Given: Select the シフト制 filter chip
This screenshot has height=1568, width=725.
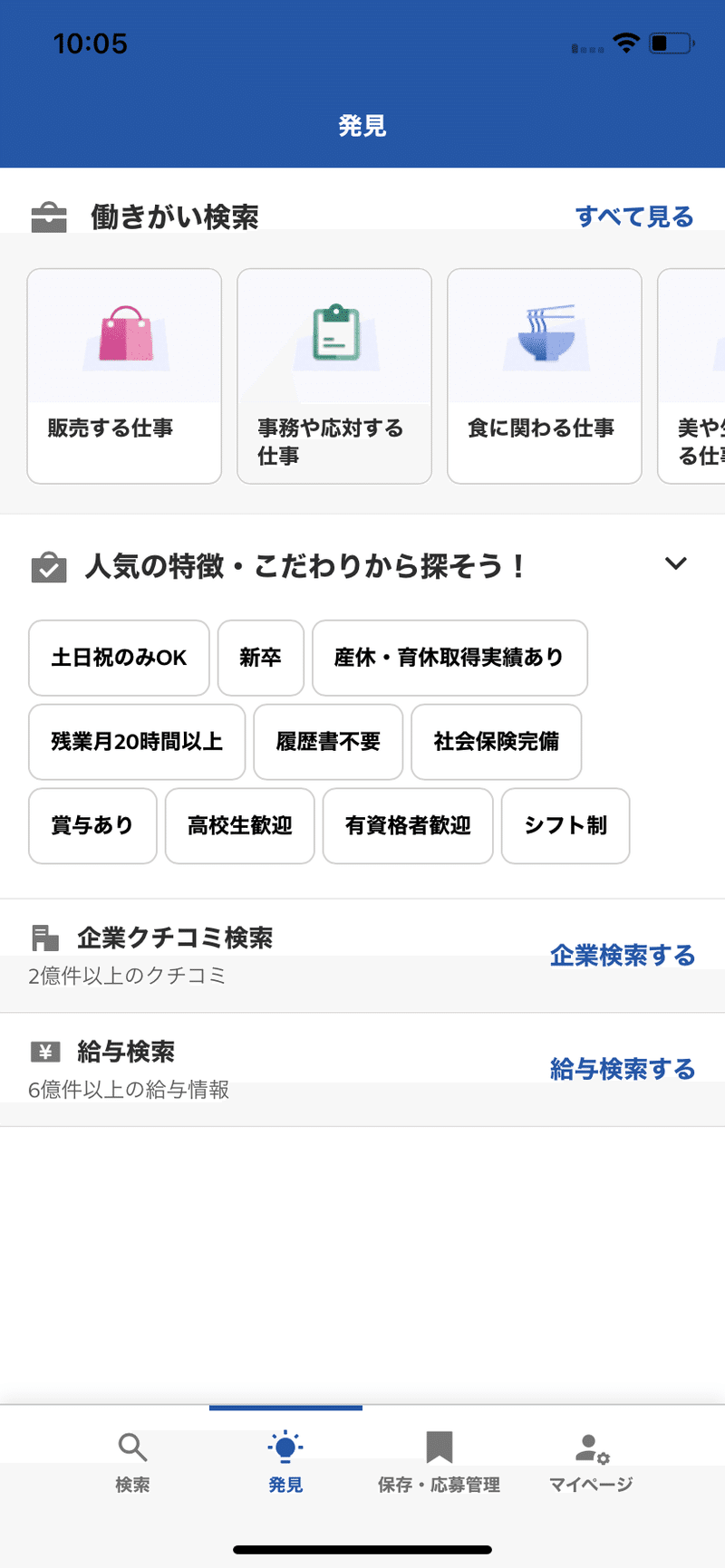Looking at the screenshot, I should pyautogui.click(x=565, y=826).
